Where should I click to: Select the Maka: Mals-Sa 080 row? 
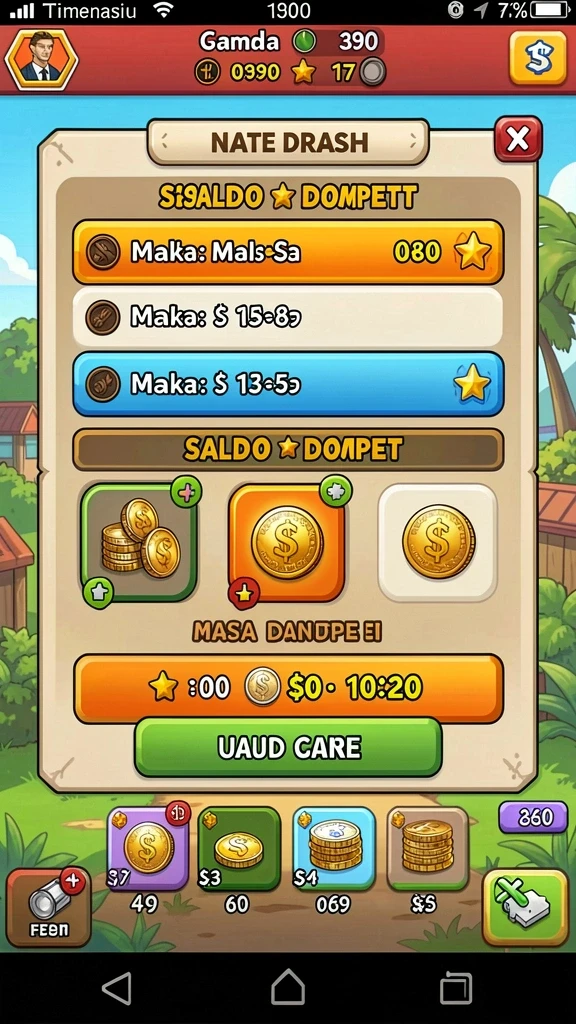point(288,251)
